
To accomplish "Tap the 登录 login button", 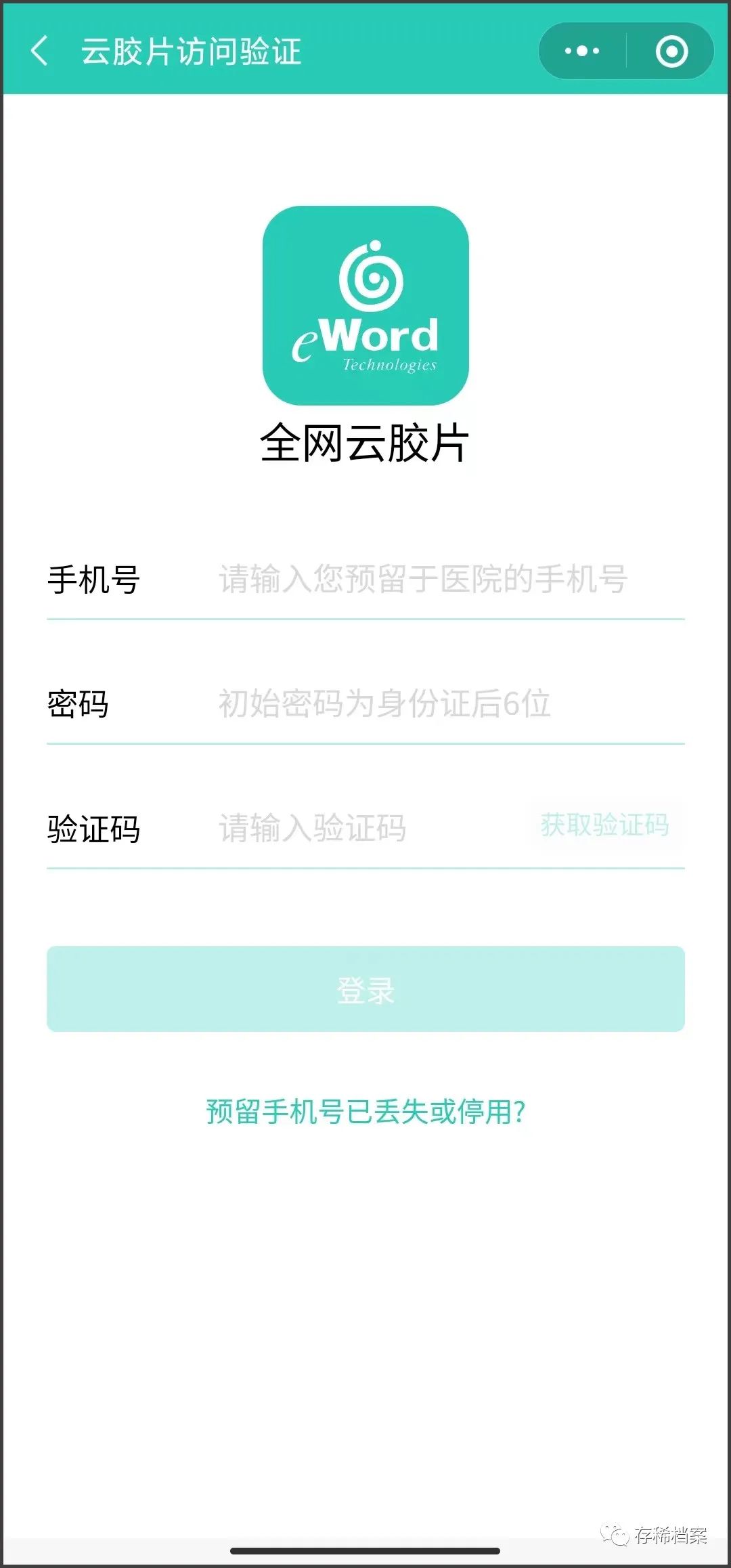I will pos(365,989).
